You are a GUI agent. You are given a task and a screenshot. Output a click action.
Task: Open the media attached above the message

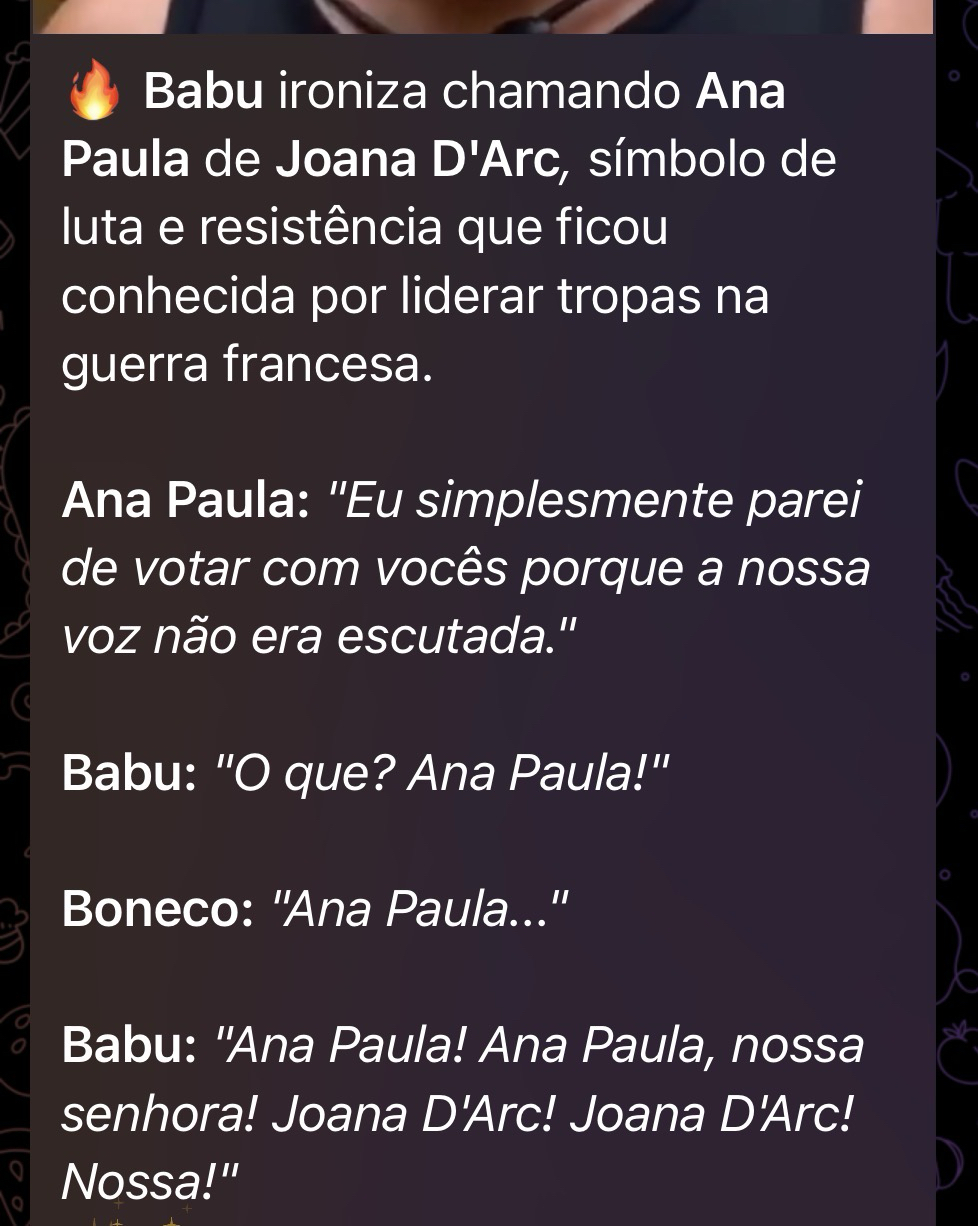point(482,15)
